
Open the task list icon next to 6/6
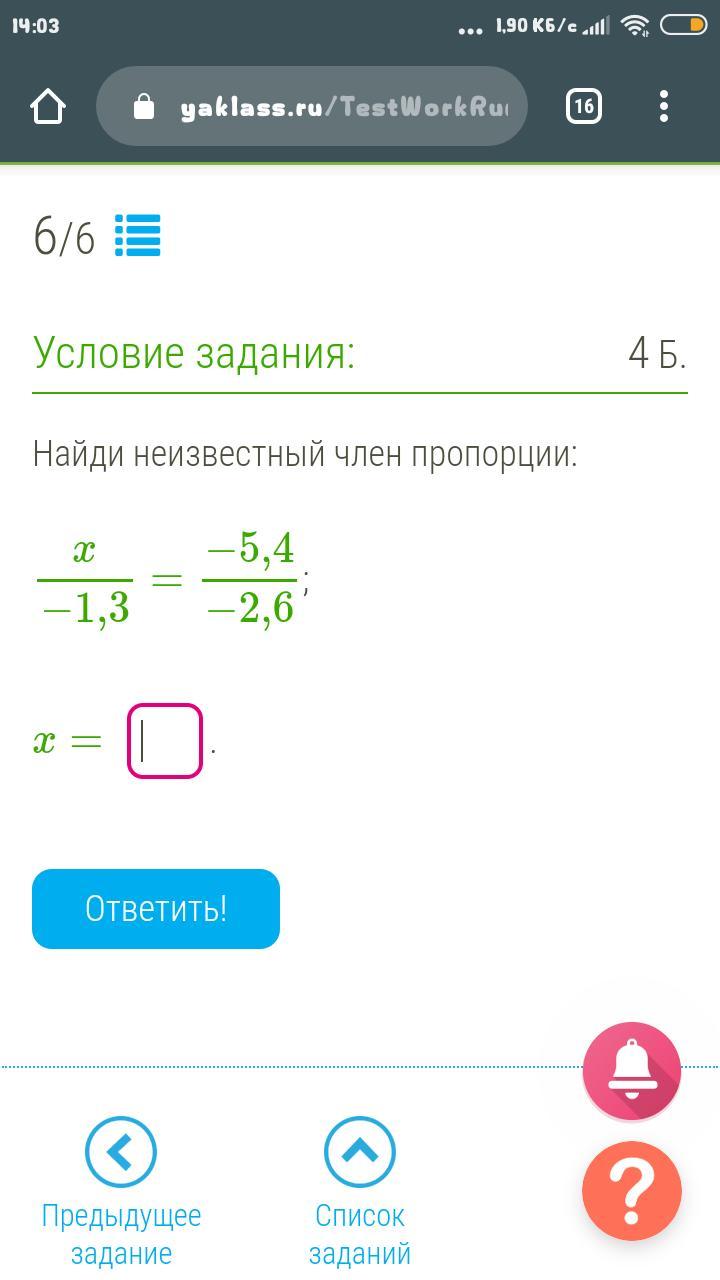click(x=138, y=237)
